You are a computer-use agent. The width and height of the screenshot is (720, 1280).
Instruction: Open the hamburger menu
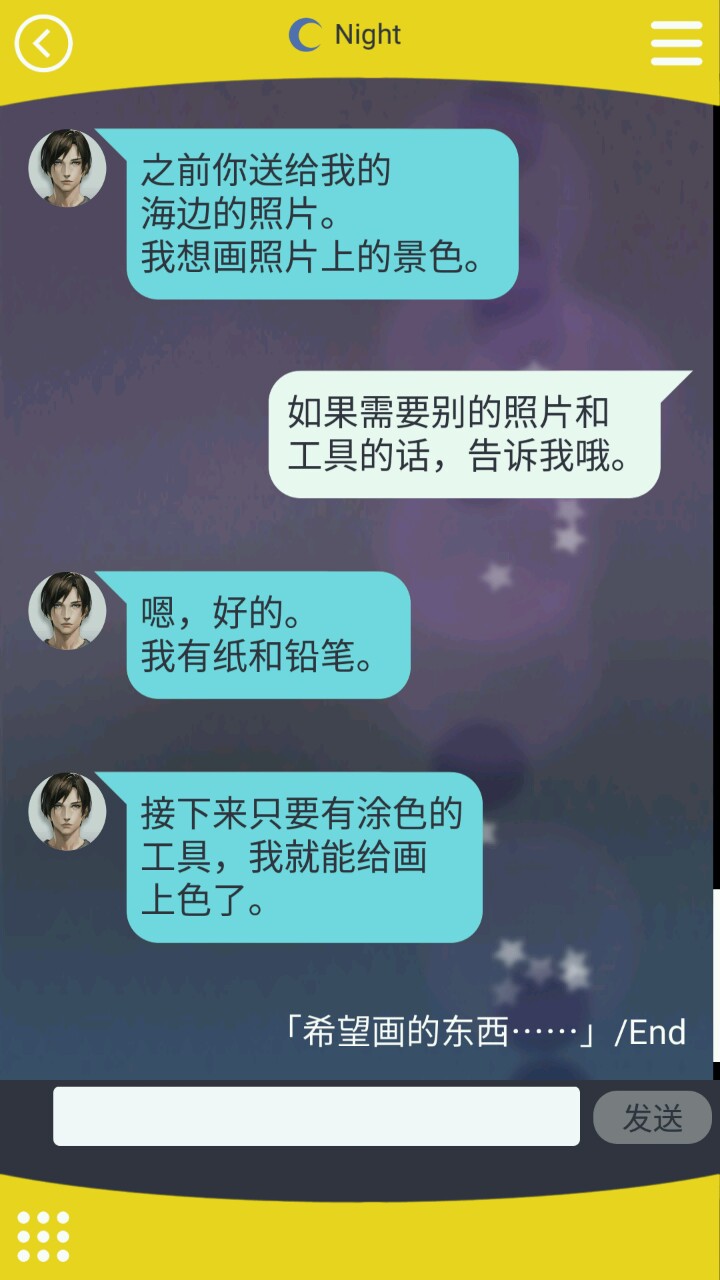click(x=676, y=43)
